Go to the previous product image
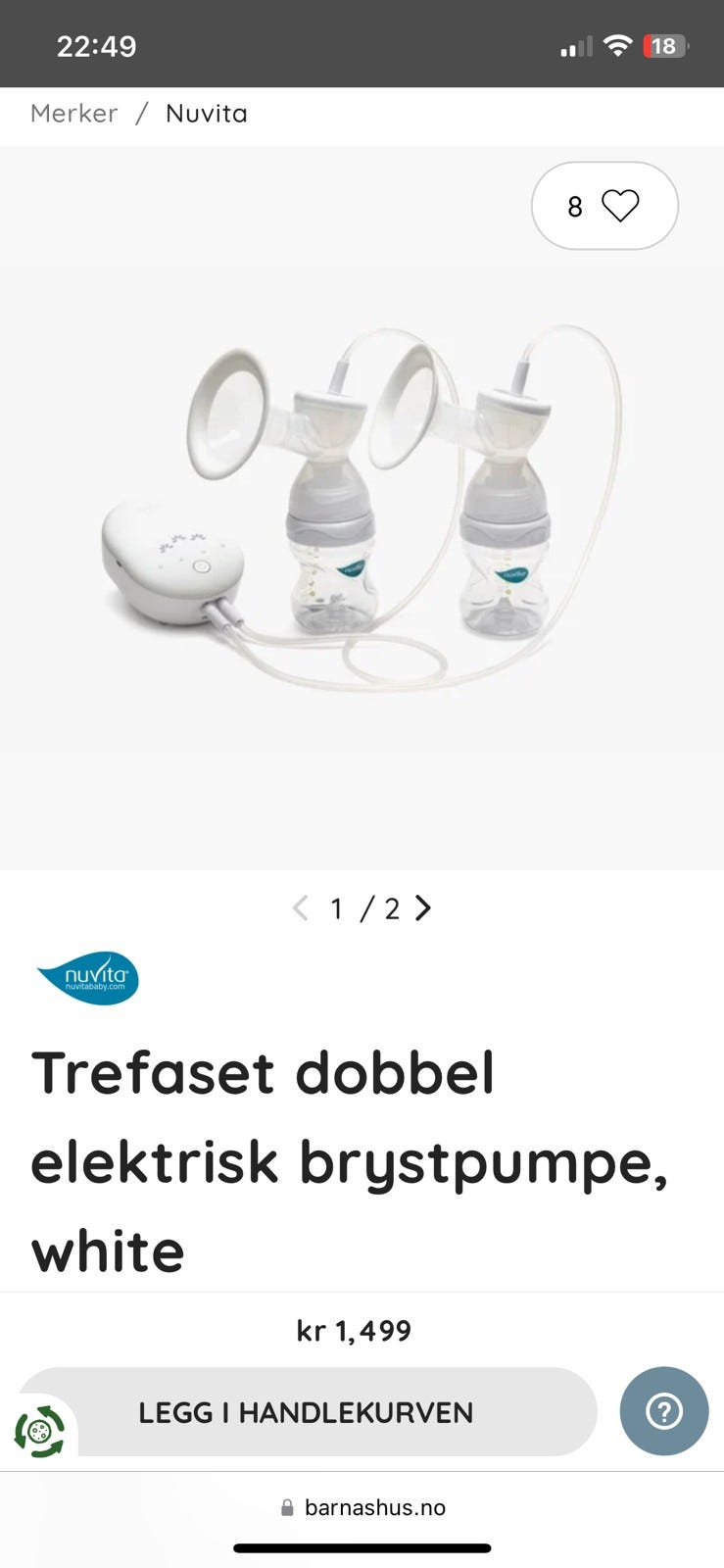The height and width of the screenshot is (1568, 724). [301, 908]
